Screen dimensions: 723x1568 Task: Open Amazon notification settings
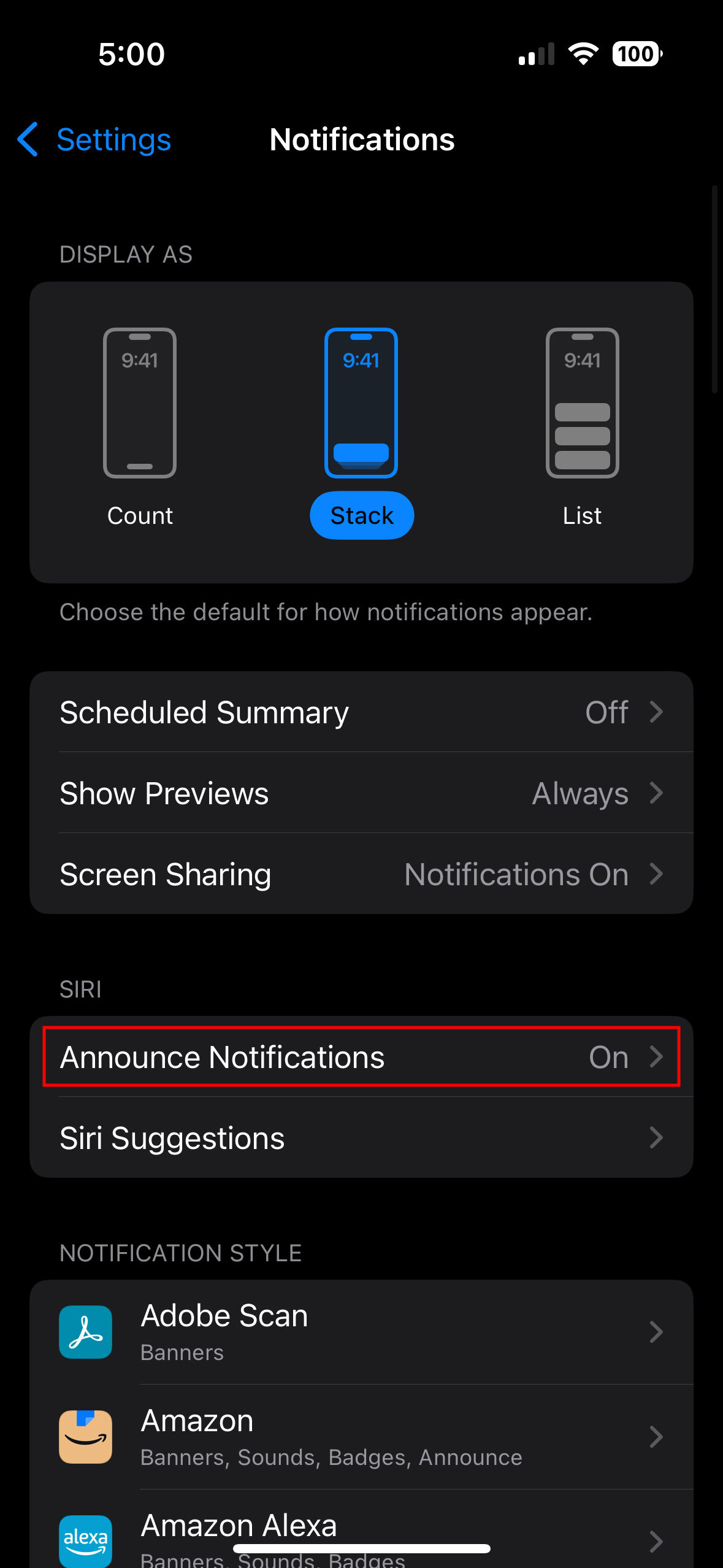pyautogui.click(x=361, y=1437)
